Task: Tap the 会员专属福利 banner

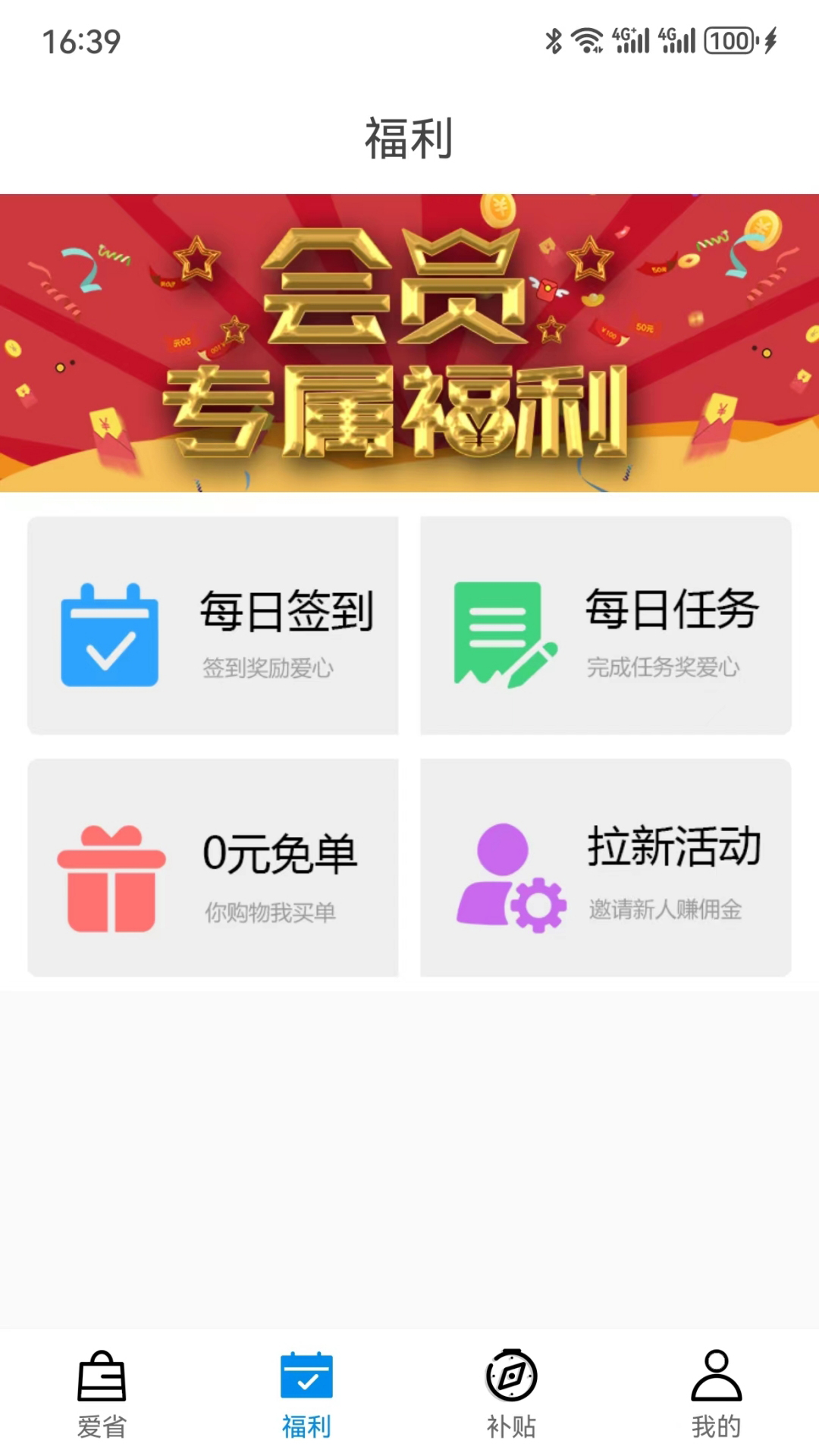Action: click(x=409, y=343)
